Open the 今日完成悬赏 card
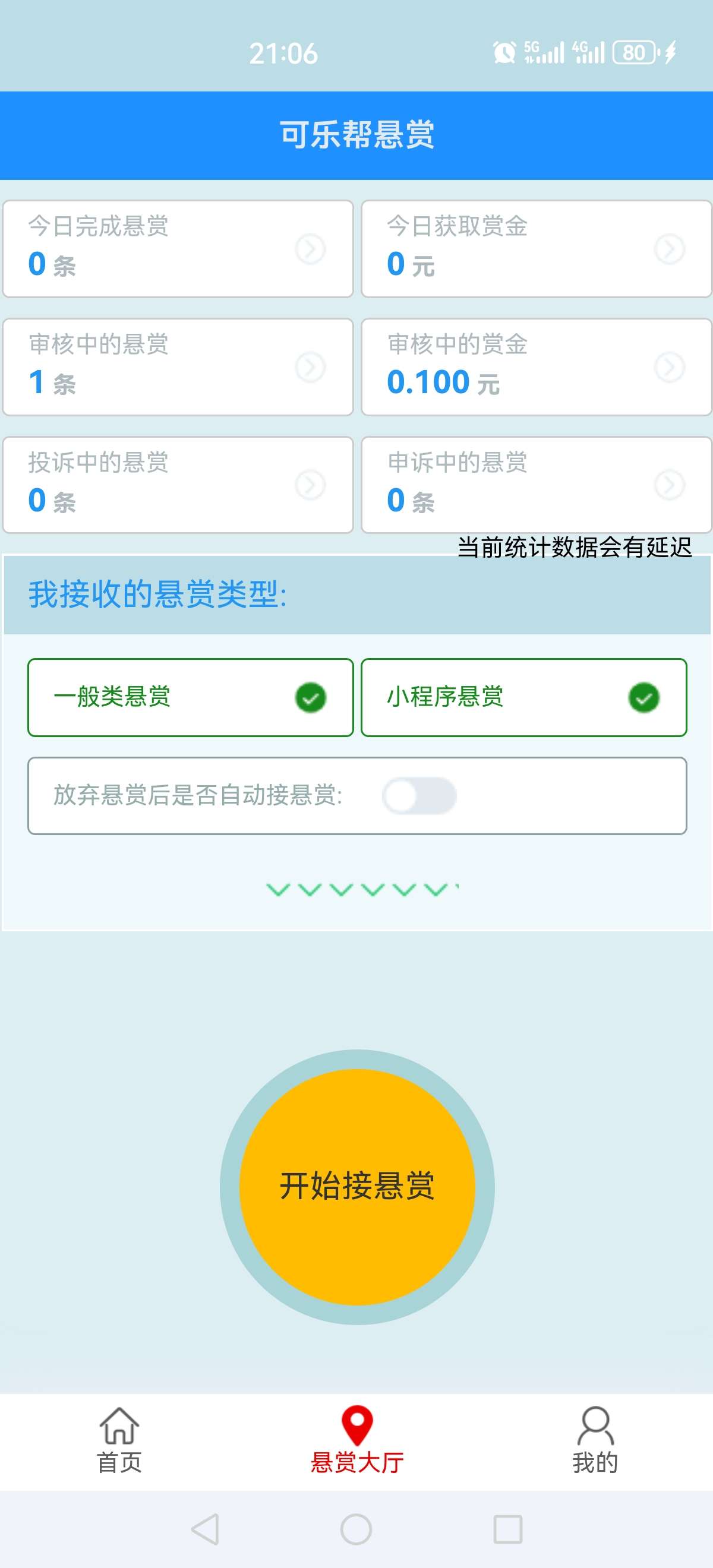Viewport: 713px width, 1568px height. pos(178,249)
